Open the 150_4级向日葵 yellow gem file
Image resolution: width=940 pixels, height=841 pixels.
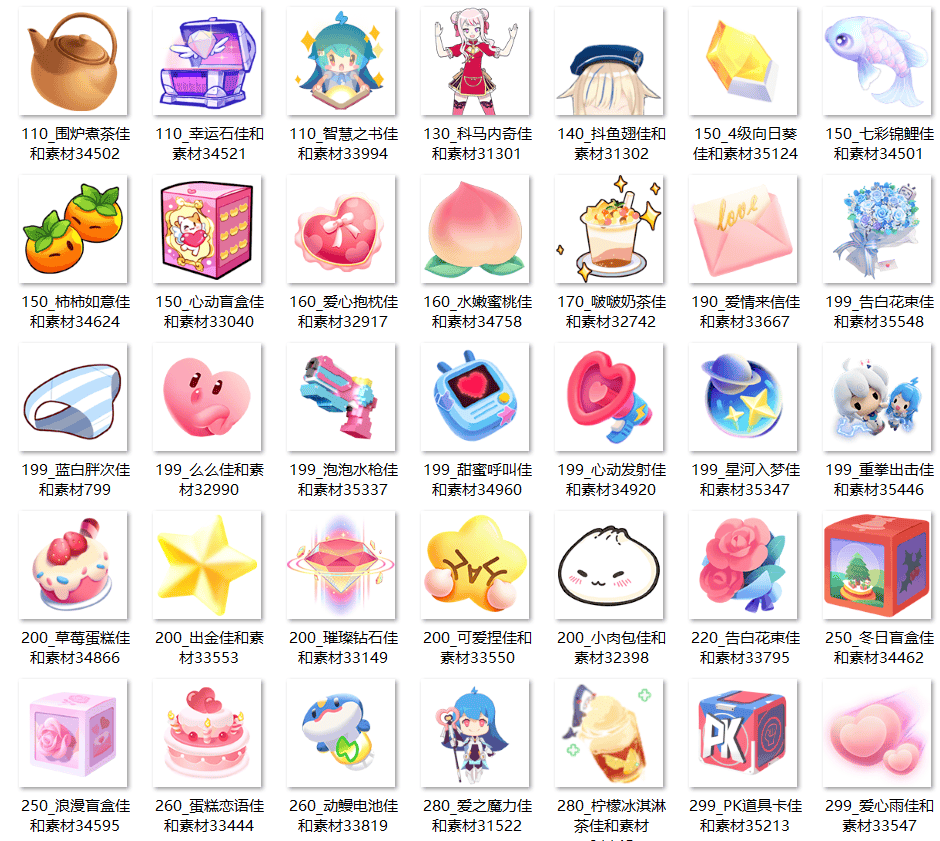coord(744,61)
